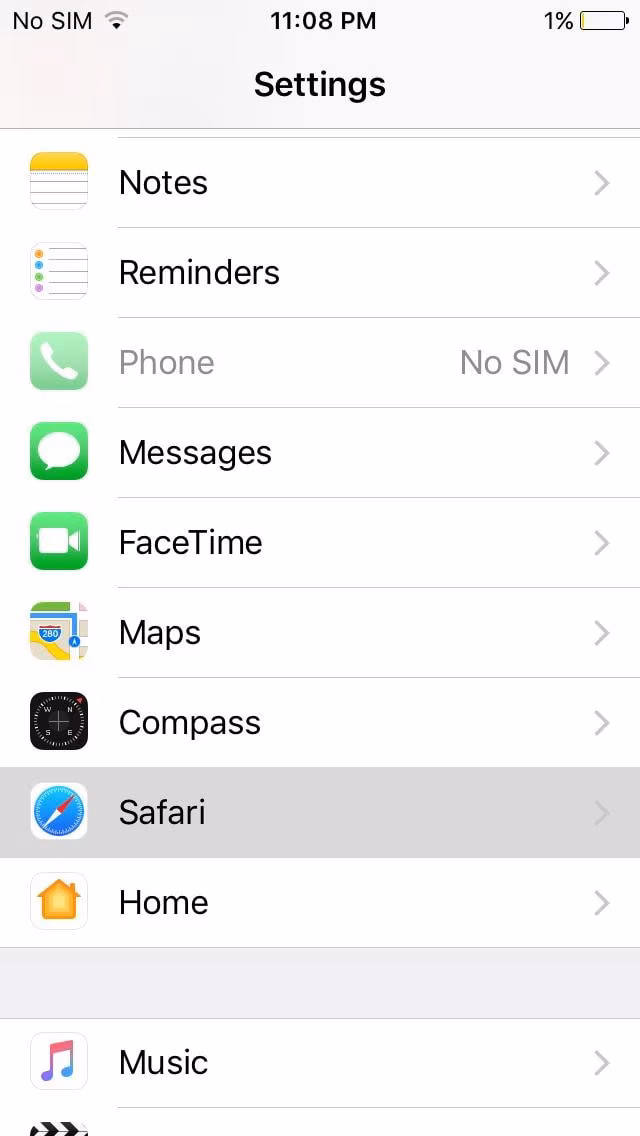640x1136 pixels.
Task: Open Reminders settings
Action: [320, 273]
